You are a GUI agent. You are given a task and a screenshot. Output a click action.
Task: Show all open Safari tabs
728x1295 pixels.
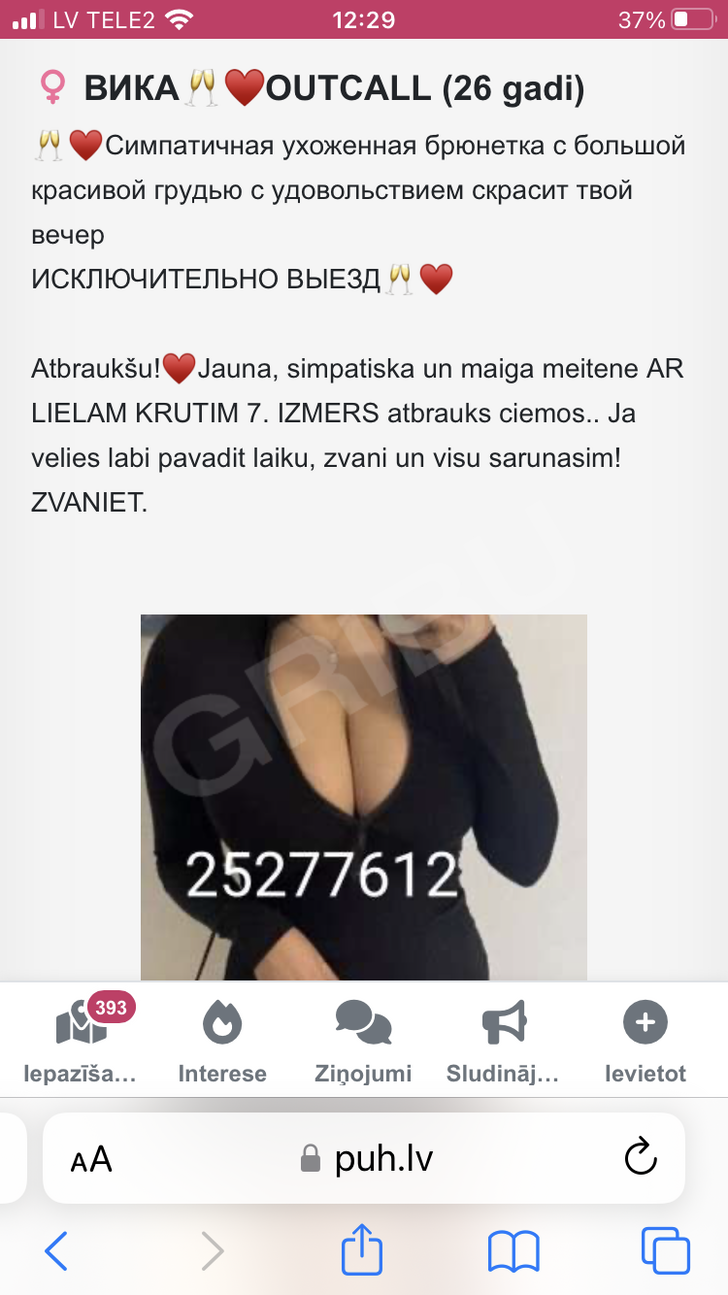[666, 1251]
